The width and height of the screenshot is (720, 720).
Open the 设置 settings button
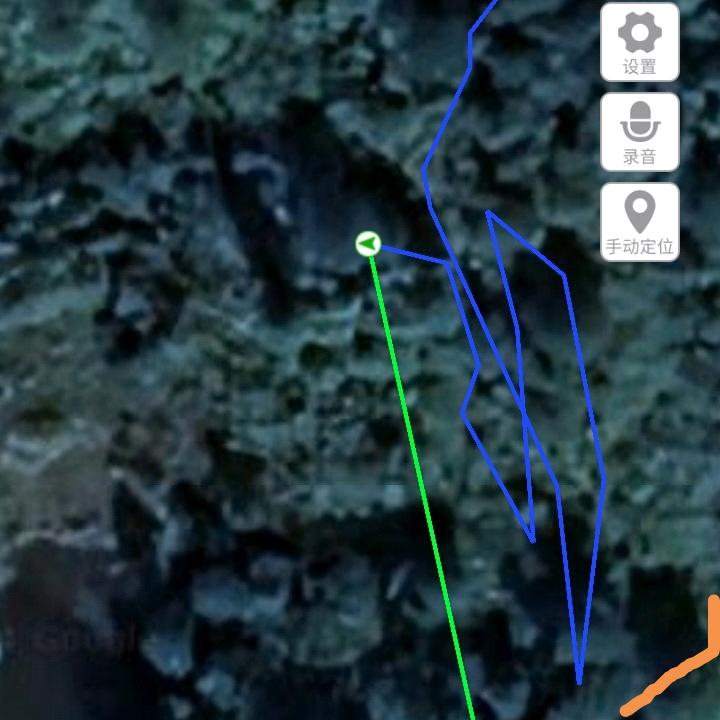click(640, 42)
